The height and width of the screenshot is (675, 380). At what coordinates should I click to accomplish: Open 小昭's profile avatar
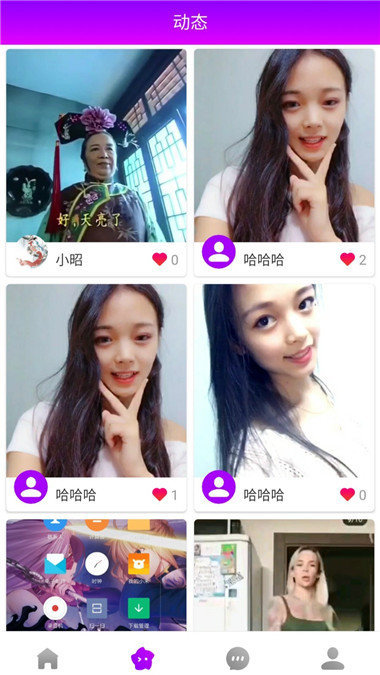click(32, 252)
